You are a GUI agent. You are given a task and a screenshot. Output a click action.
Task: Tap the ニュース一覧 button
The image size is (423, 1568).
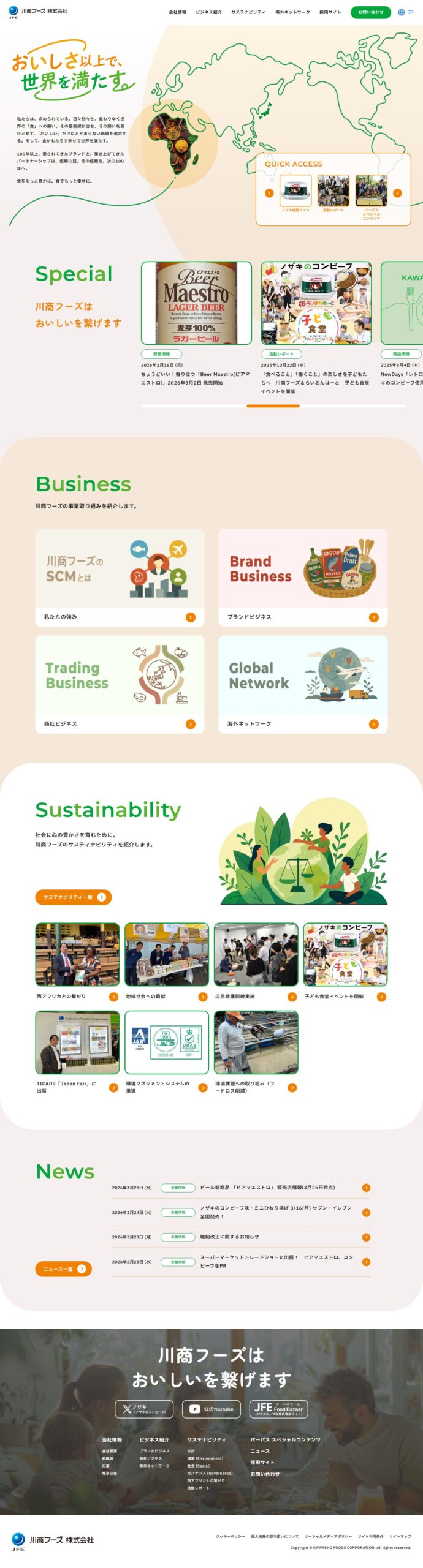coord(63,1268)
